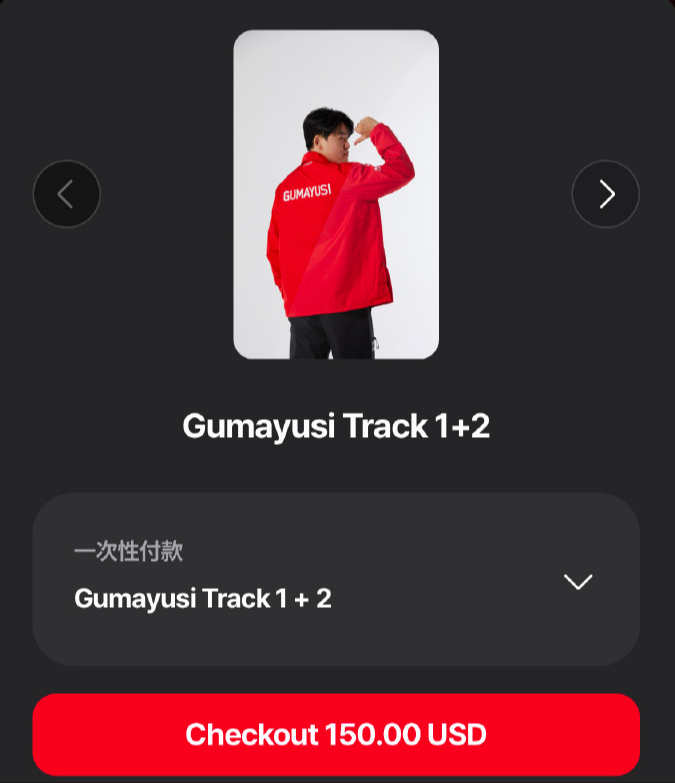The height and width of the screenshot is (783, 675).
Task: Open the Gumayusi jacket photo
Action: point(336,194)
